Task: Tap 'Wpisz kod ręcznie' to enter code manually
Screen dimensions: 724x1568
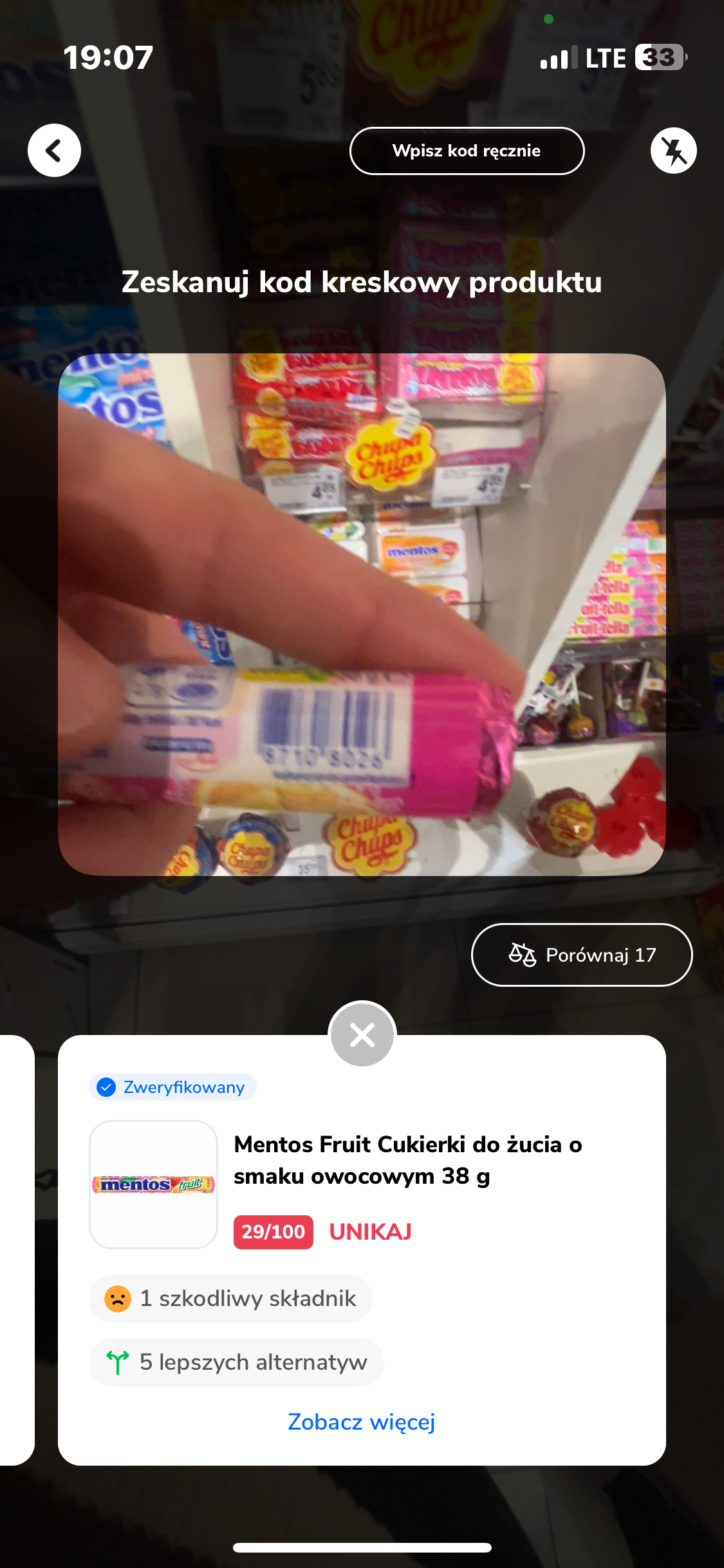Action: [x=467, y=151]
